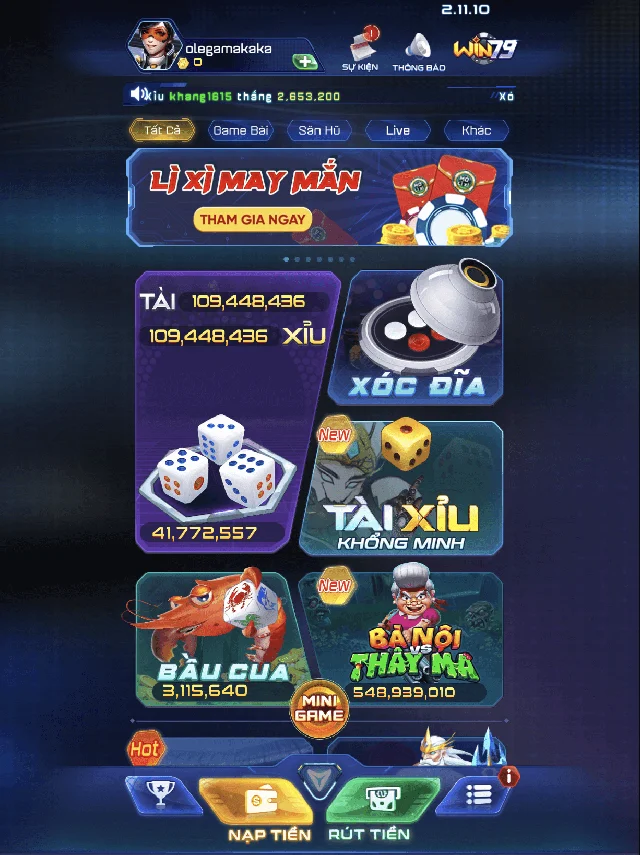The width and height of the screenshot is (640, 855).
Task: Switch to the Khác tab
Action: [x=476, y=130]
